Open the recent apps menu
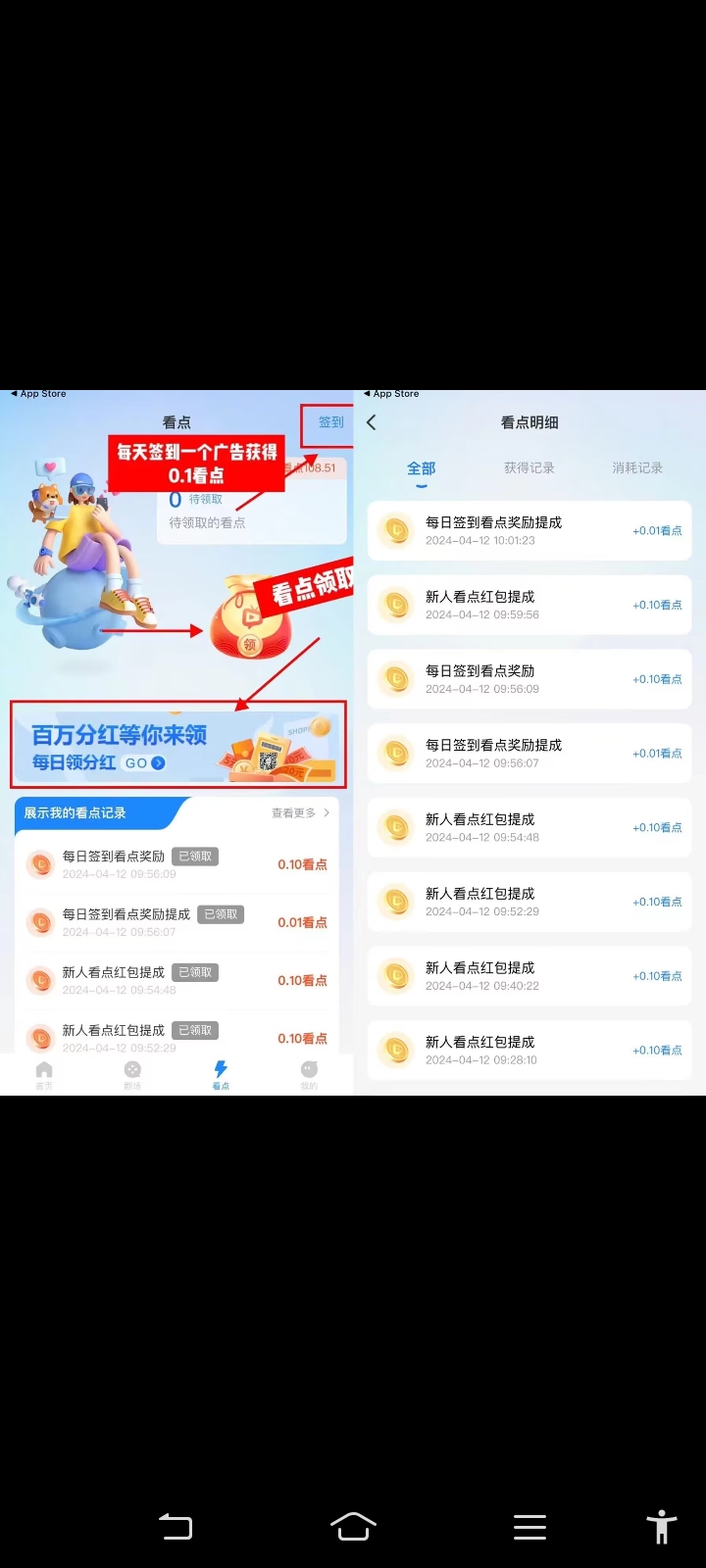This screenshot has height=1568, width=706. [x=529, y=1527]
